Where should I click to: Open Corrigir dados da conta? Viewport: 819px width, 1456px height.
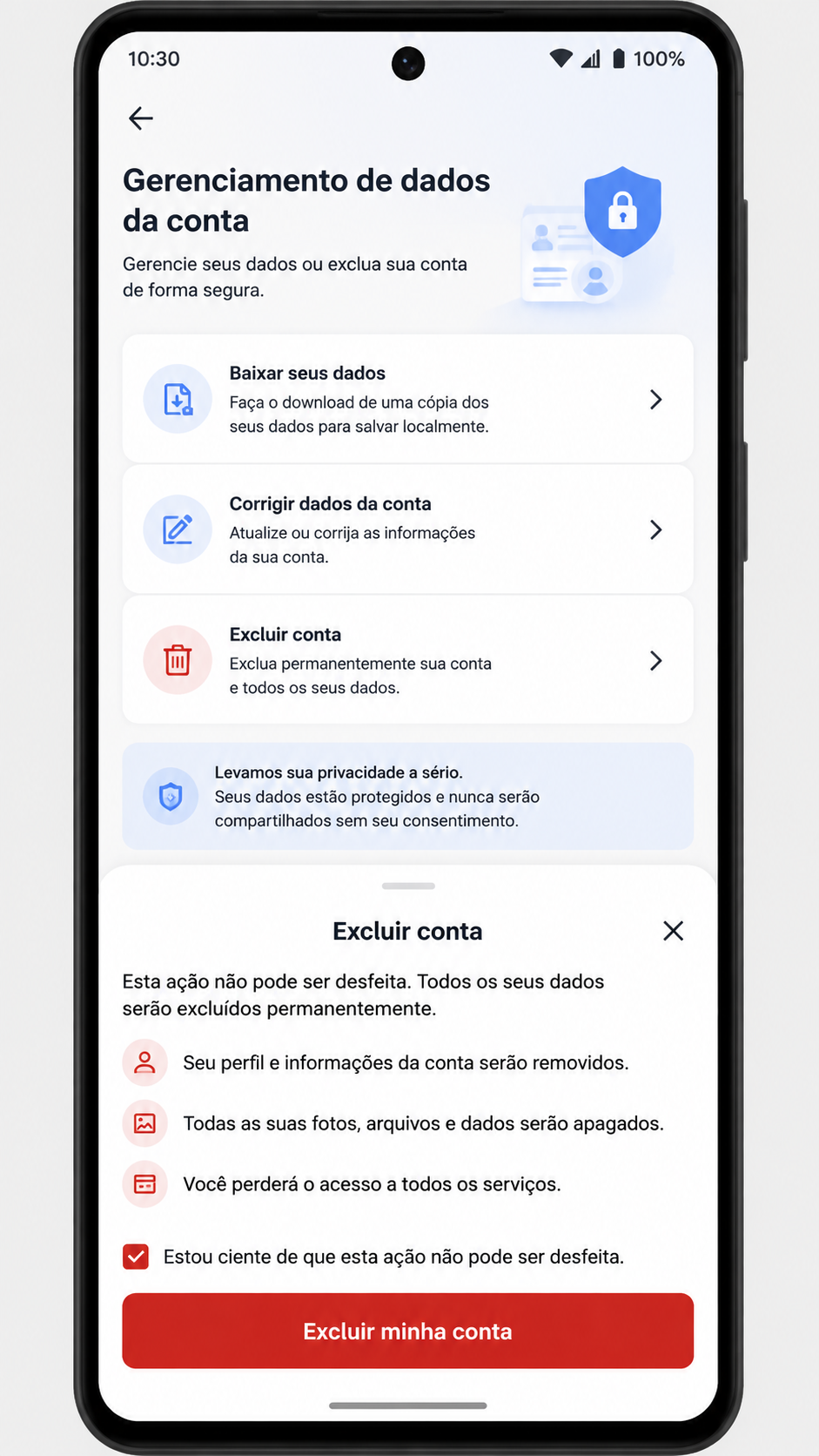407,529
